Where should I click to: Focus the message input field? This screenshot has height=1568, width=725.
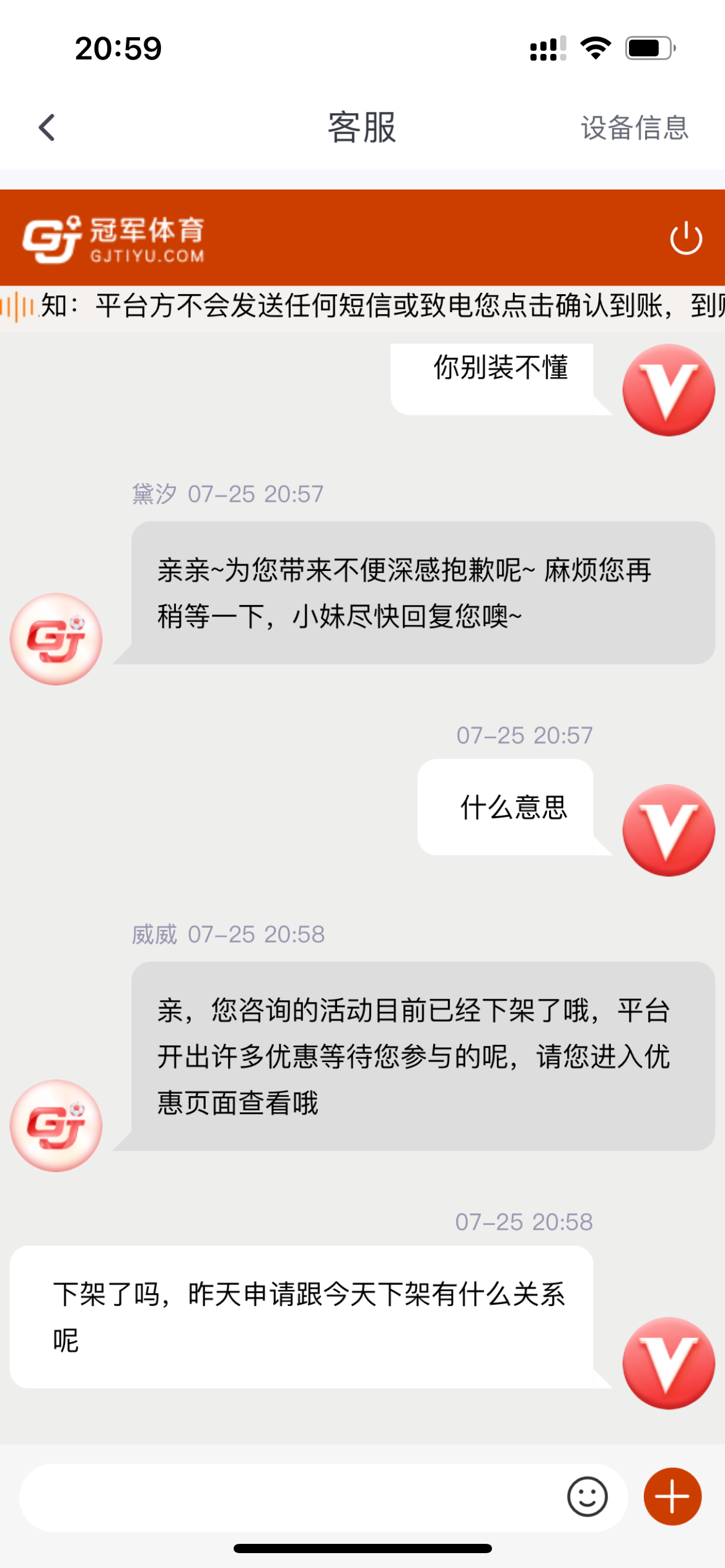(x=291, y=1497)
